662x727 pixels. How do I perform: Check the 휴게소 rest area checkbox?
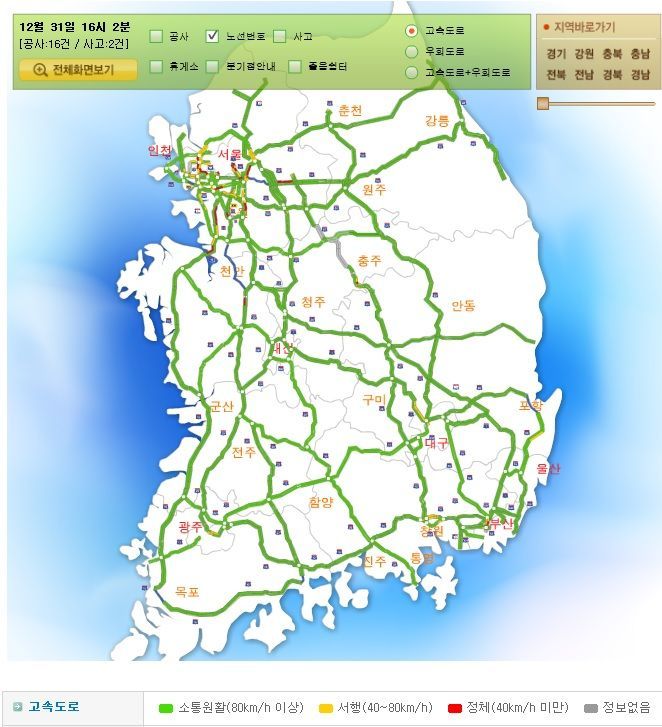pos(157,67)
